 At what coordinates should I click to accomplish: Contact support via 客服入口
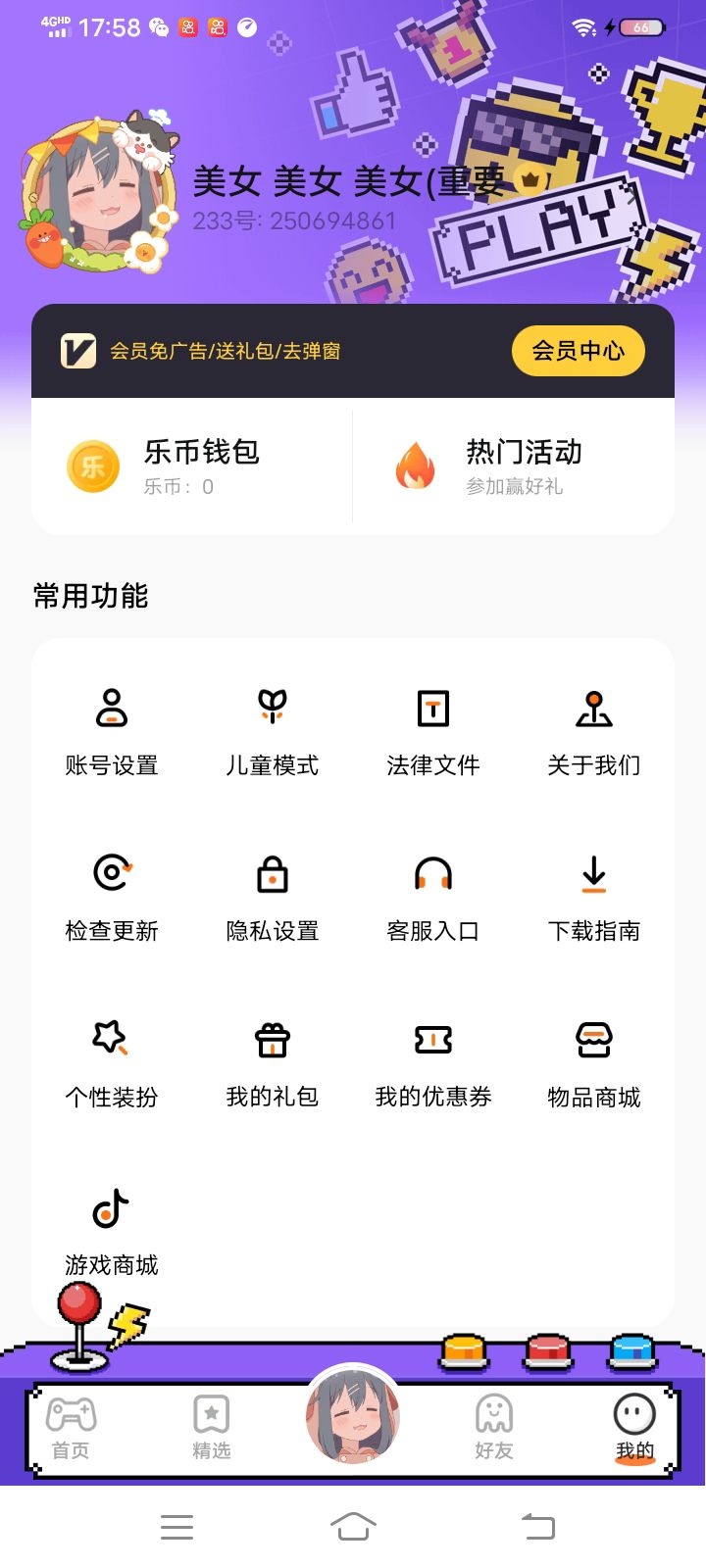point(433,896)
